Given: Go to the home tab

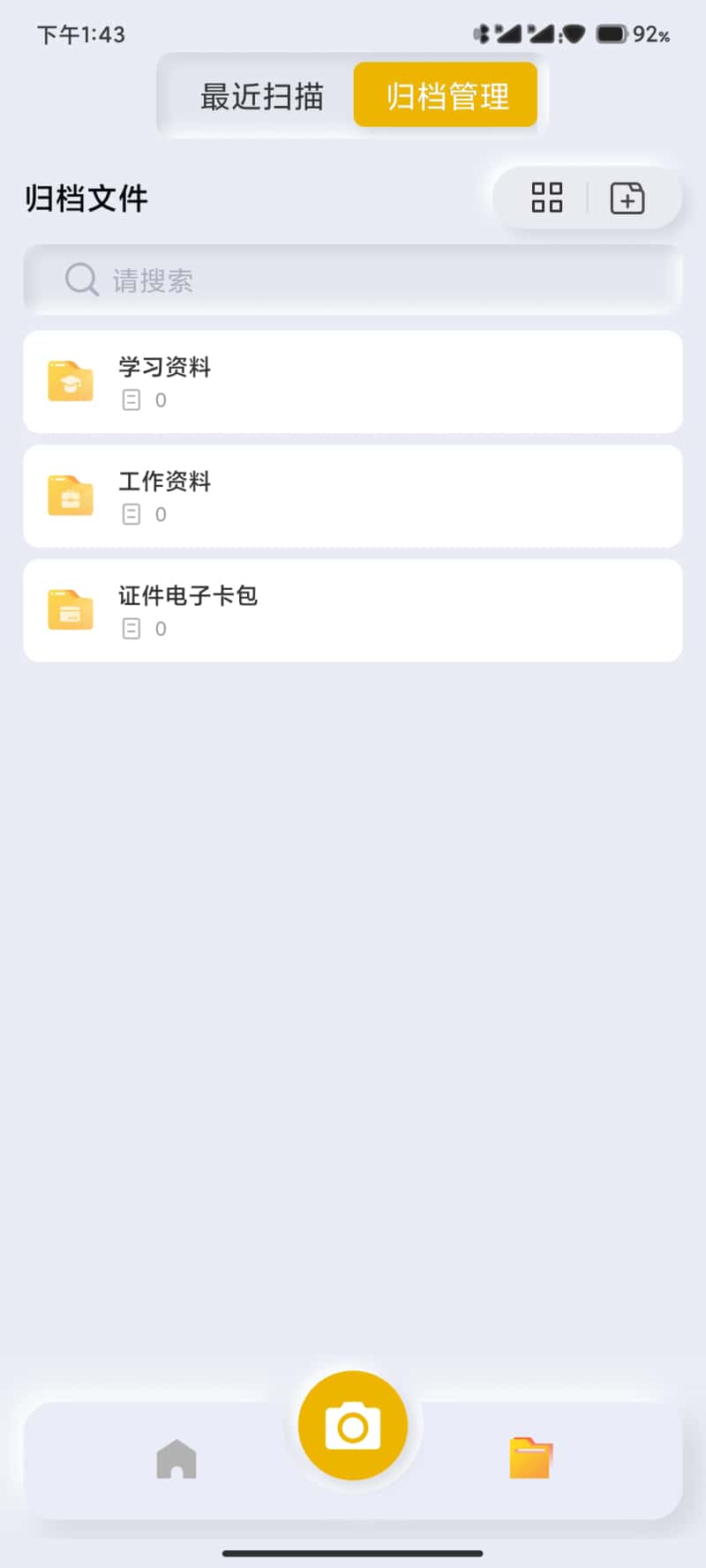Looking at the screenshot, I should coord(176,1459).
